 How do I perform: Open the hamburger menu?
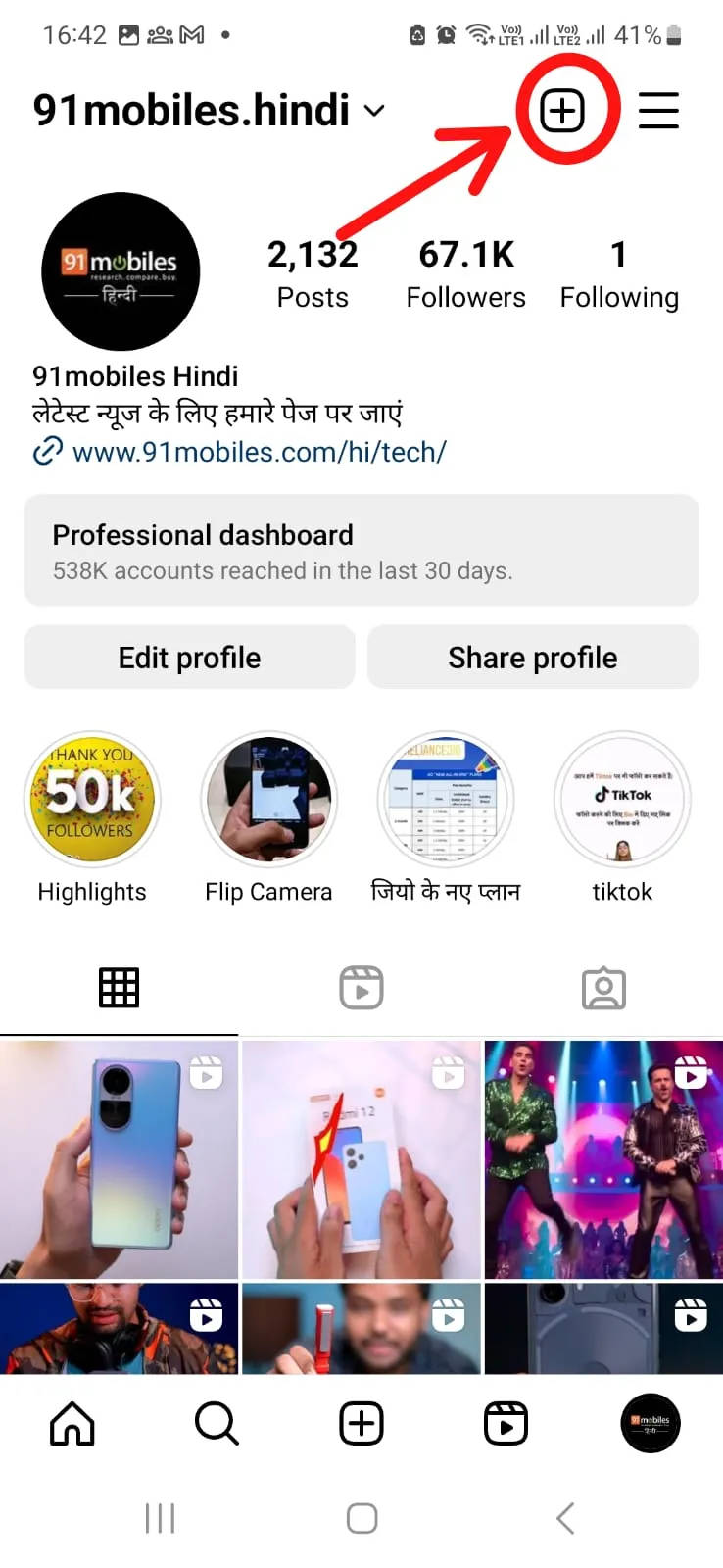658,111
